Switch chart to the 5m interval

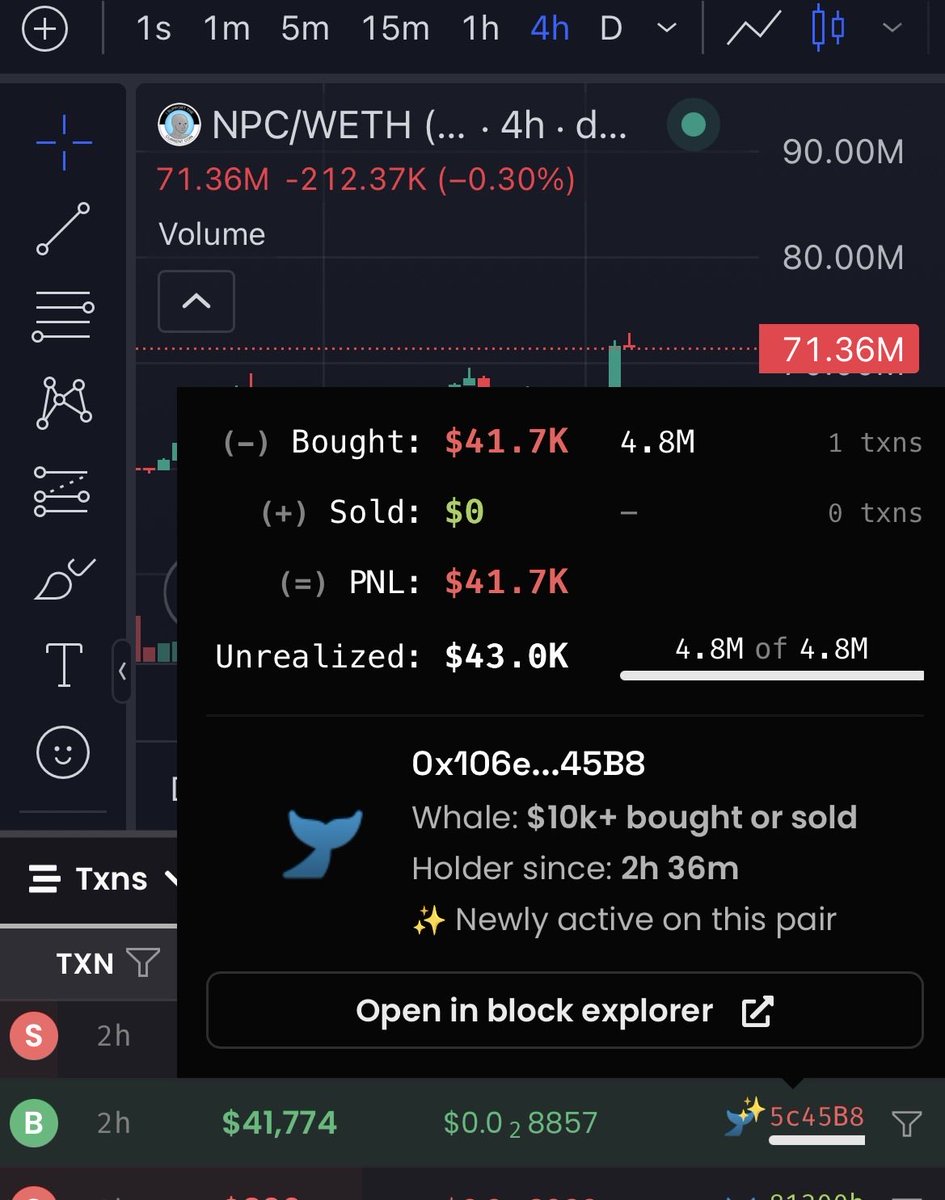point(305,29)
